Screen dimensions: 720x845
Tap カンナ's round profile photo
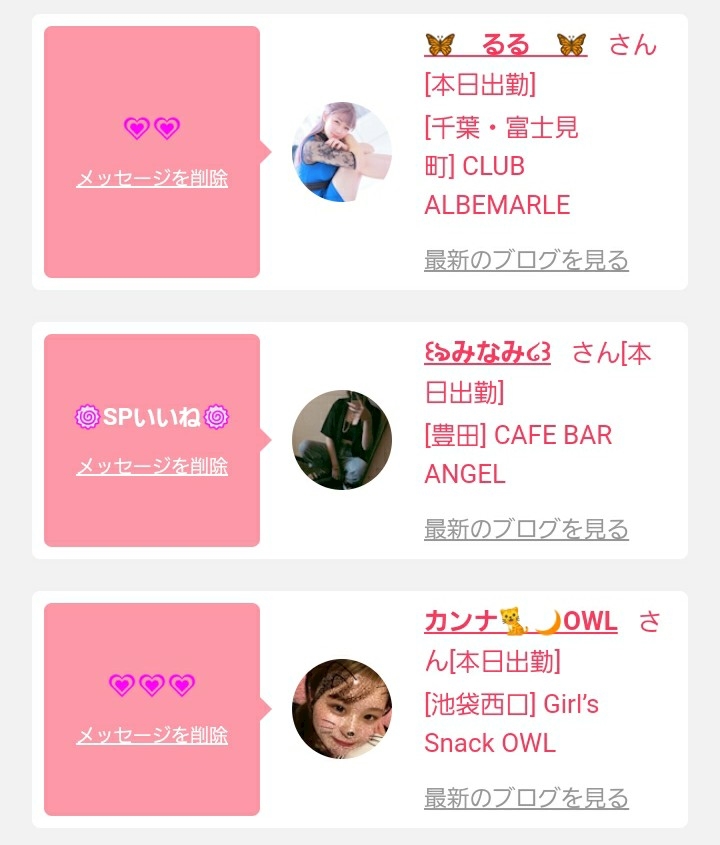[342, 709]
